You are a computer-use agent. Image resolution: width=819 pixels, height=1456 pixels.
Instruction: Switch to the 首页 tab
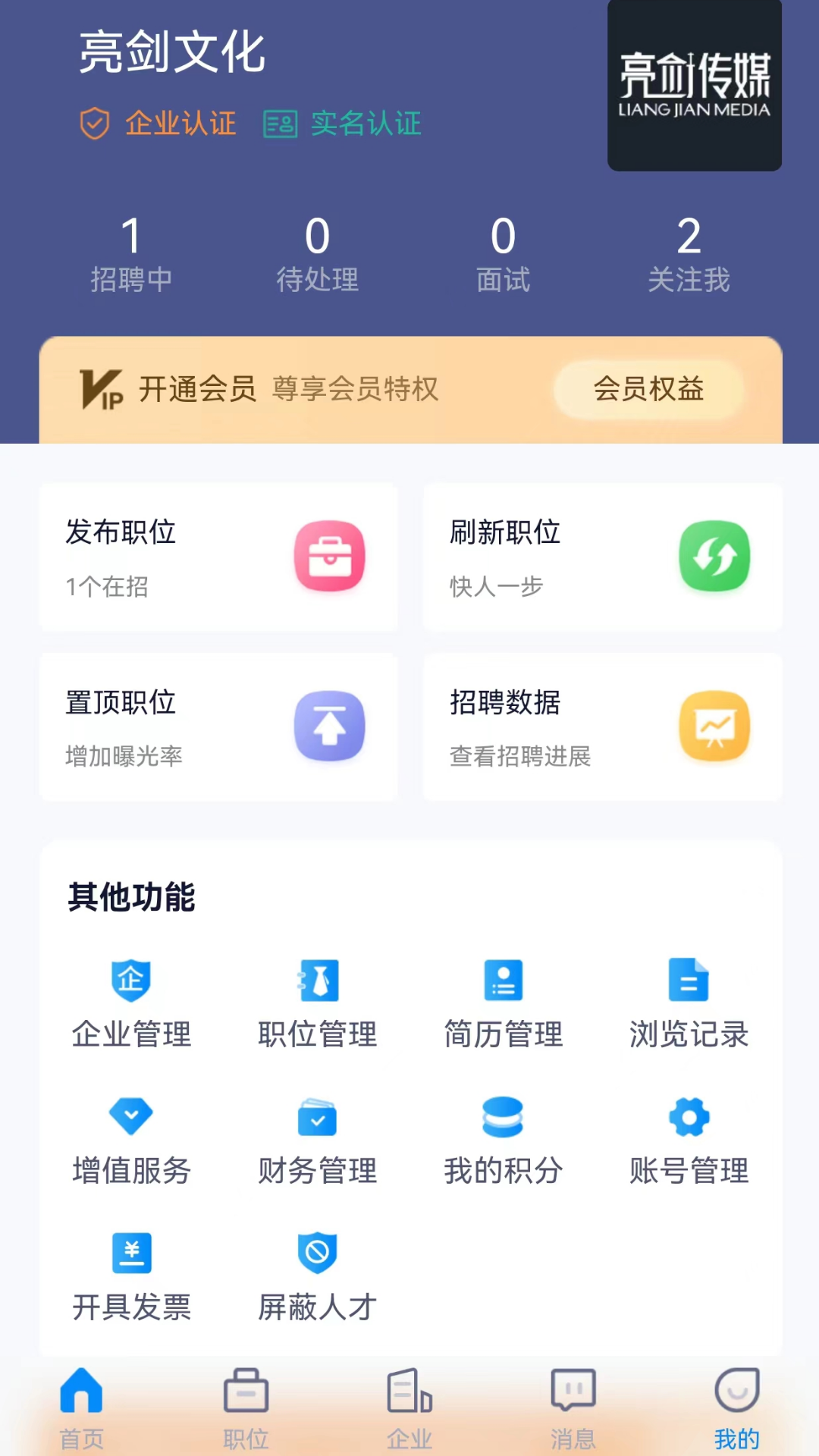81,1408
